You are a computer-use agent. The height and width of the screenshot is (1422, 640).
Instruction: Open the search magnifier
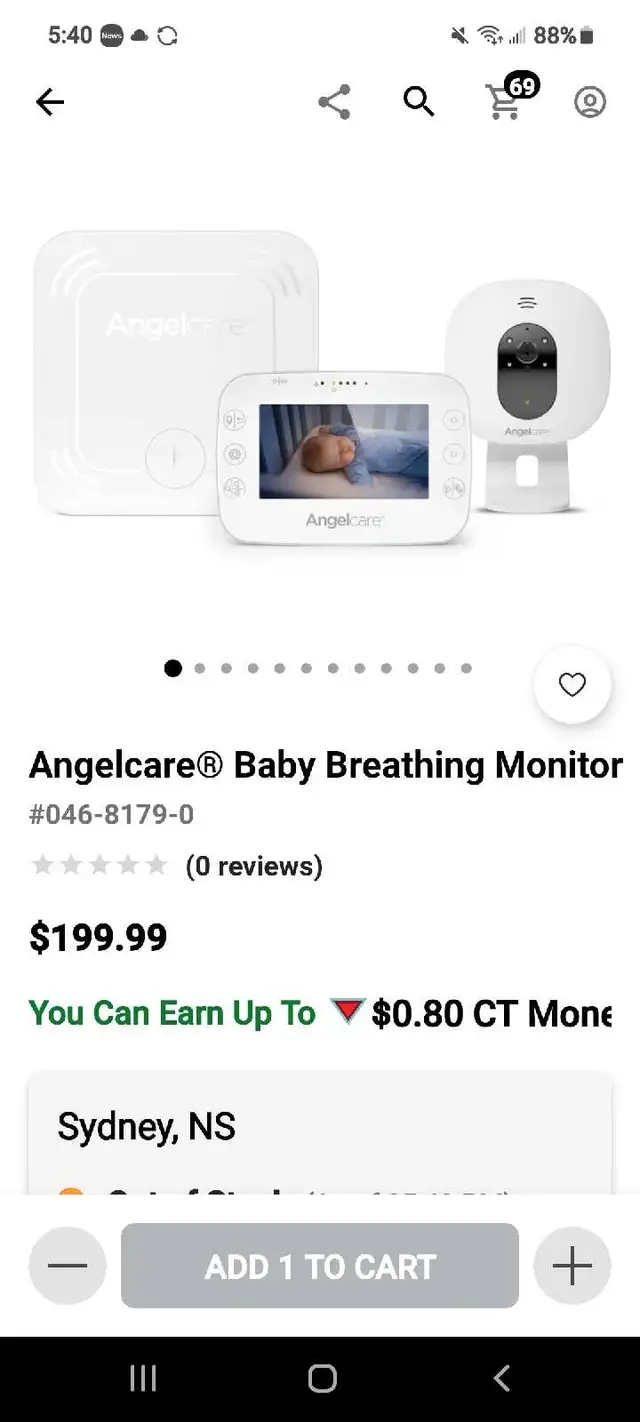point(419,102)
